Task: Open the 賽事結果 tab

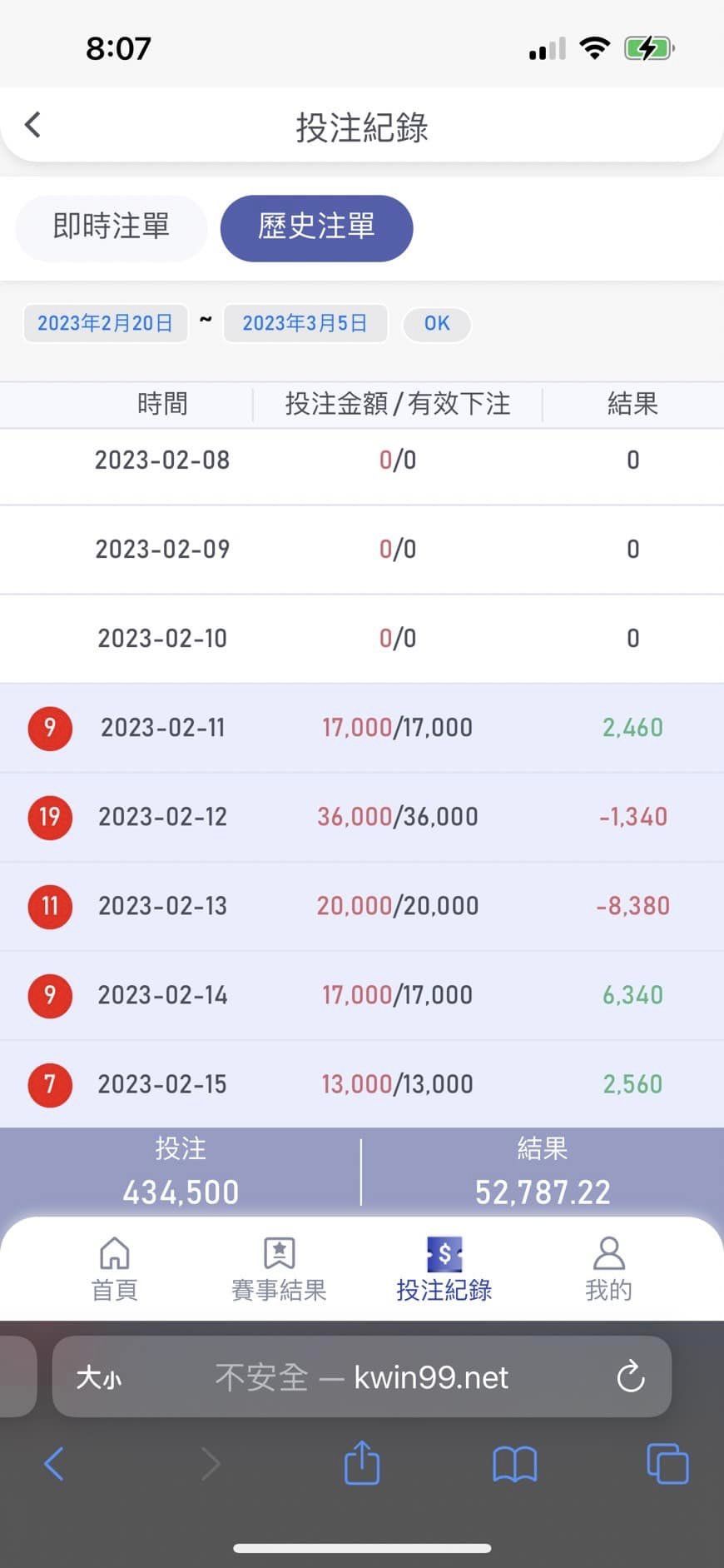Action: tap(279, 1270)
